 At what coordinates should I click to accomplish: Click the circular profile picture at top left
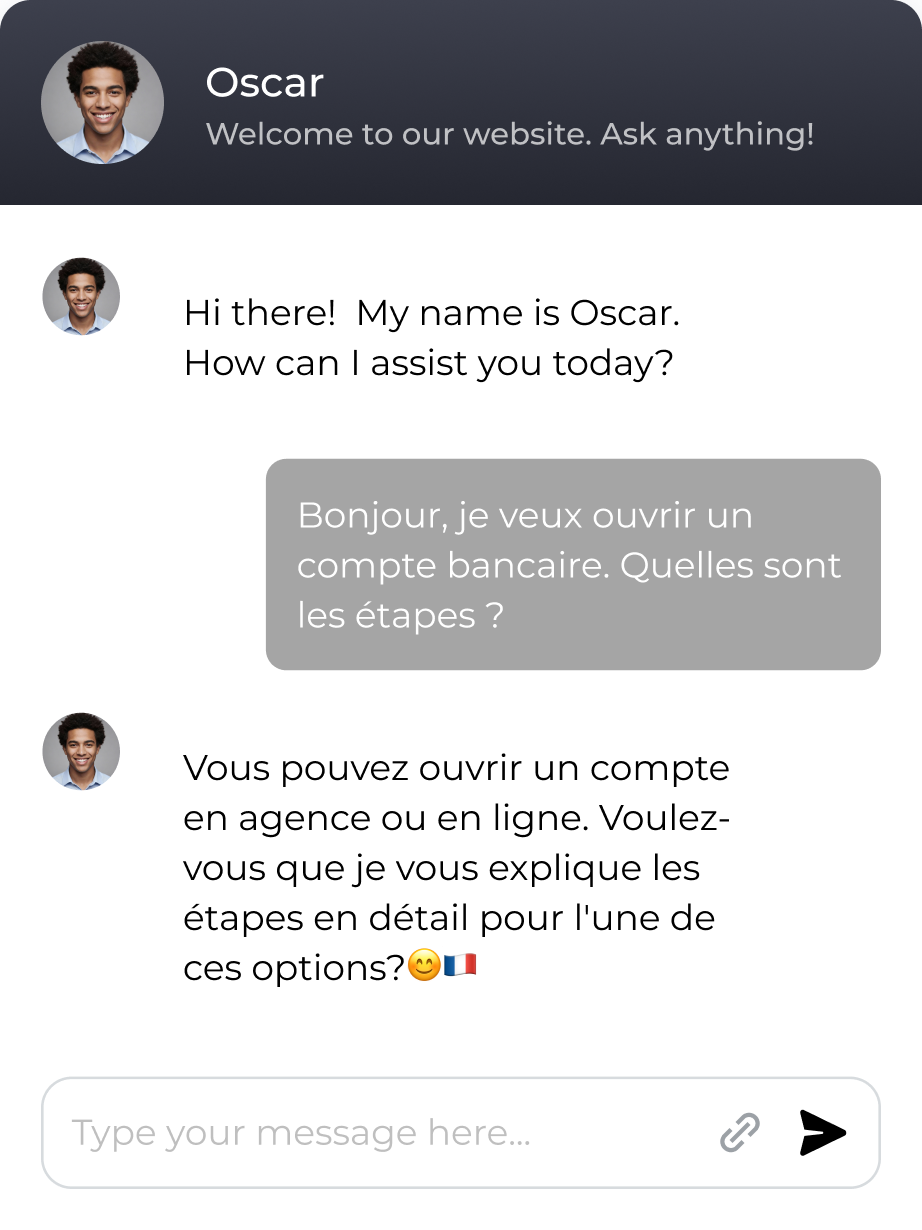pos(101,100)
